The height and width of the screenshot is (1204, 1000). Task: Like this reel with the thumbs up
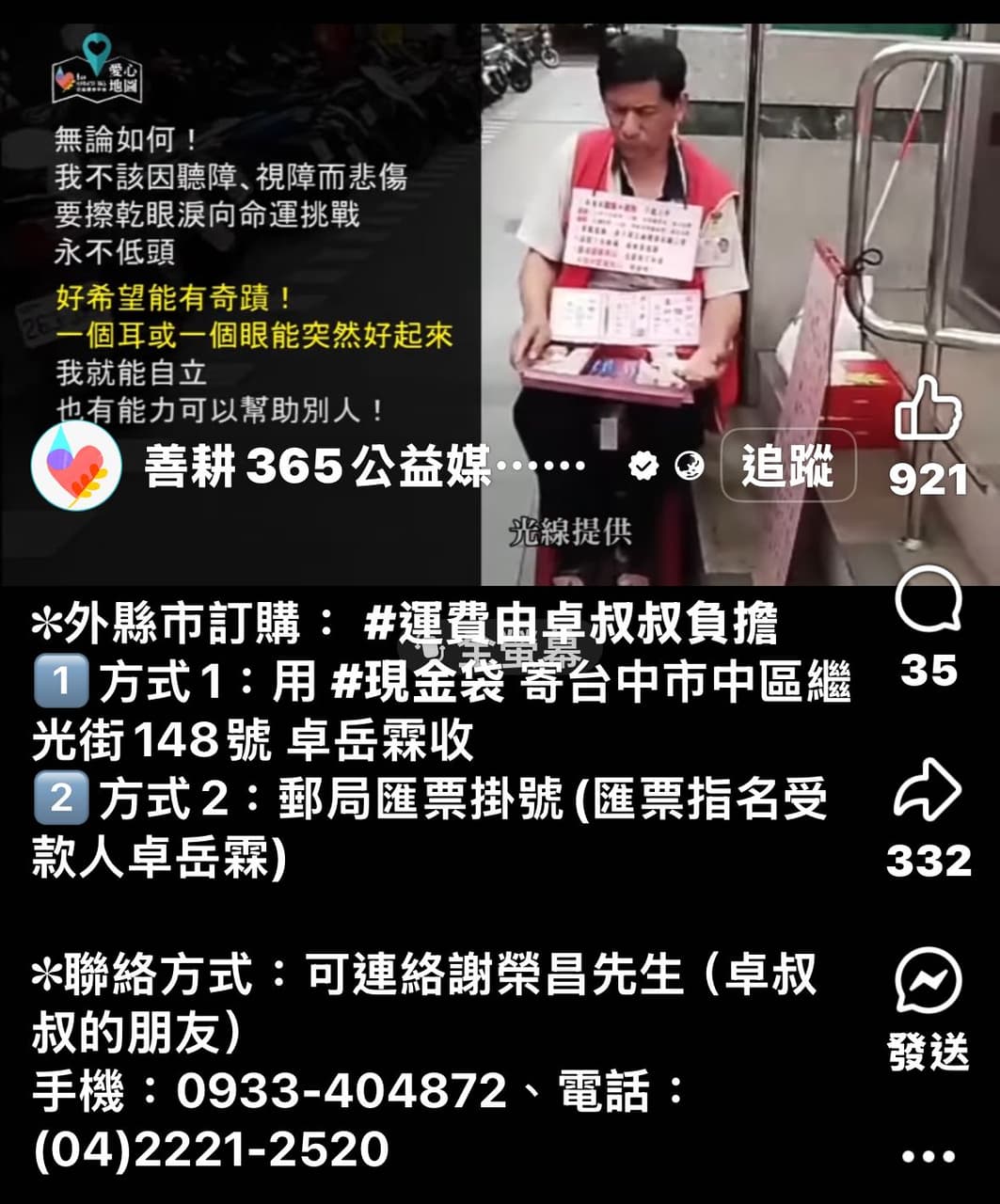928,408
